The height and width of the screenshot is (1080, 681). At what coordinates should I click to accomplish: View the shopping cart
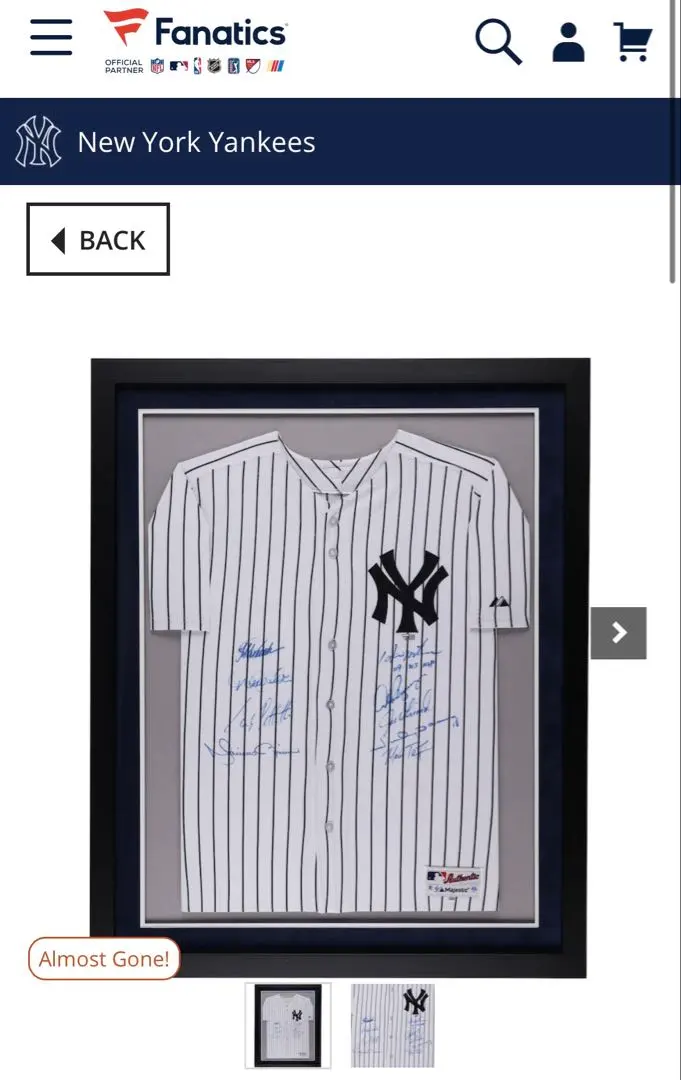tap(632, 41)
